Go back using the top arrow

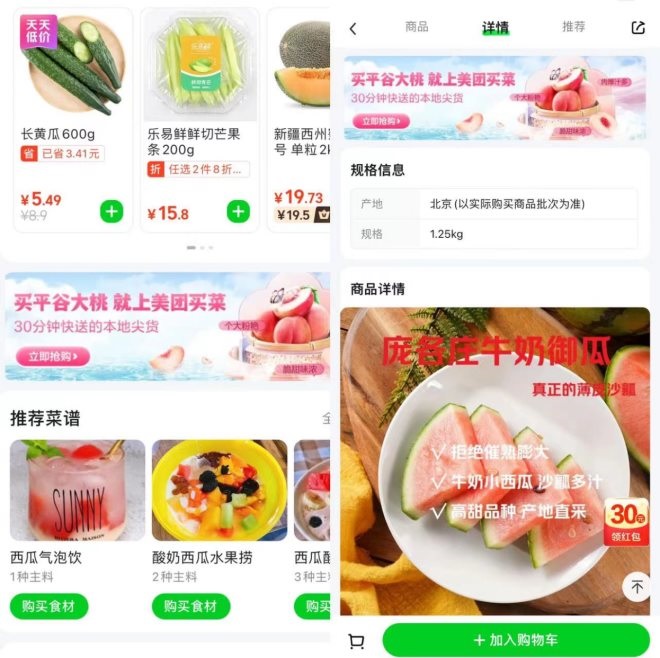tap(353, 28)
